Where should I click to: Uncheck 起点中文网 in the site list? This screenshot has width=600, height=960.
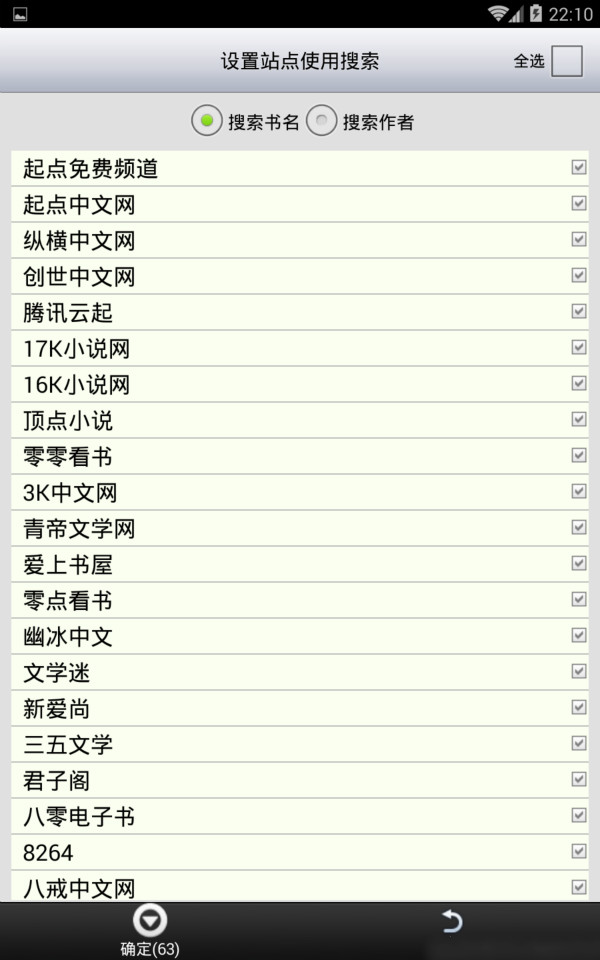[x=579, y=204]
